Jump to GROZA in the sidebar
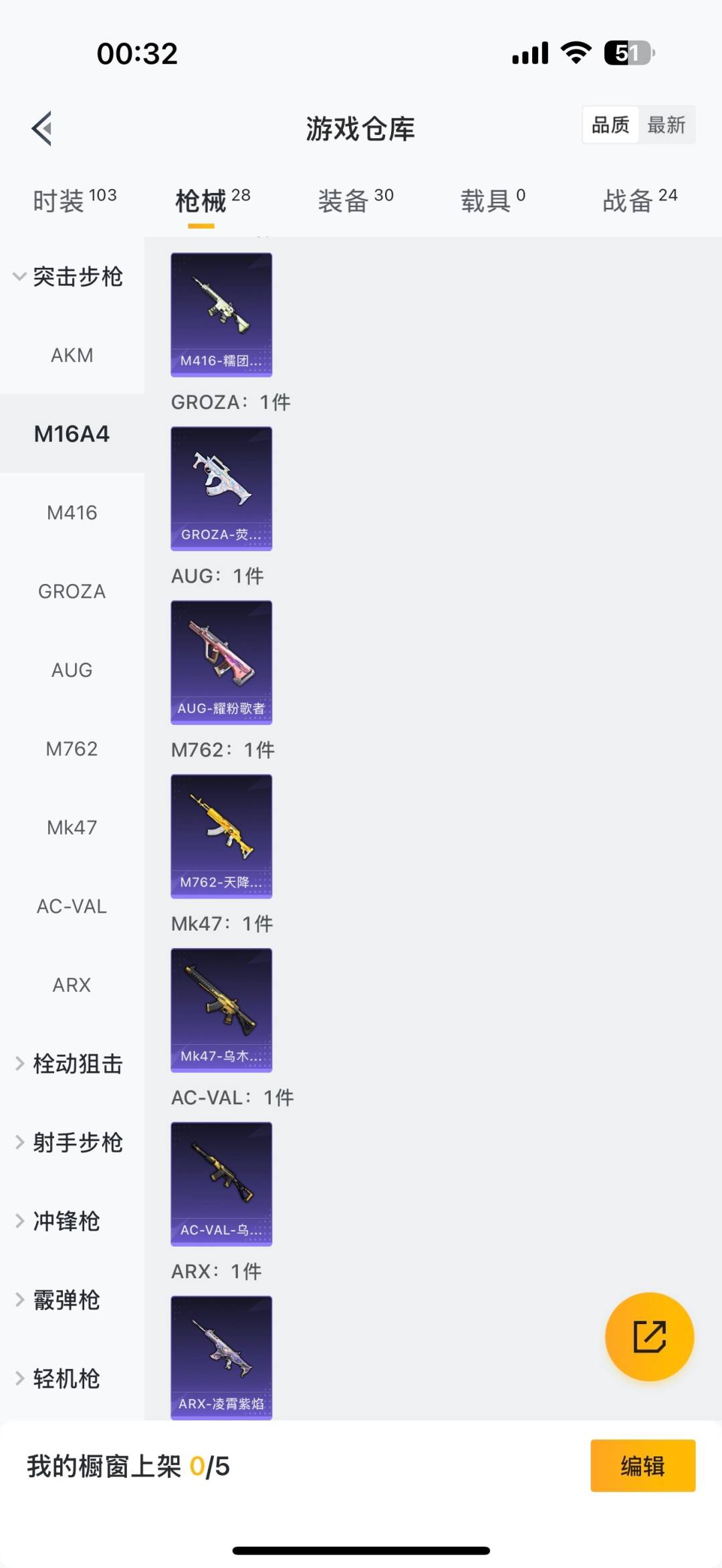 click(x=72, y=591)
